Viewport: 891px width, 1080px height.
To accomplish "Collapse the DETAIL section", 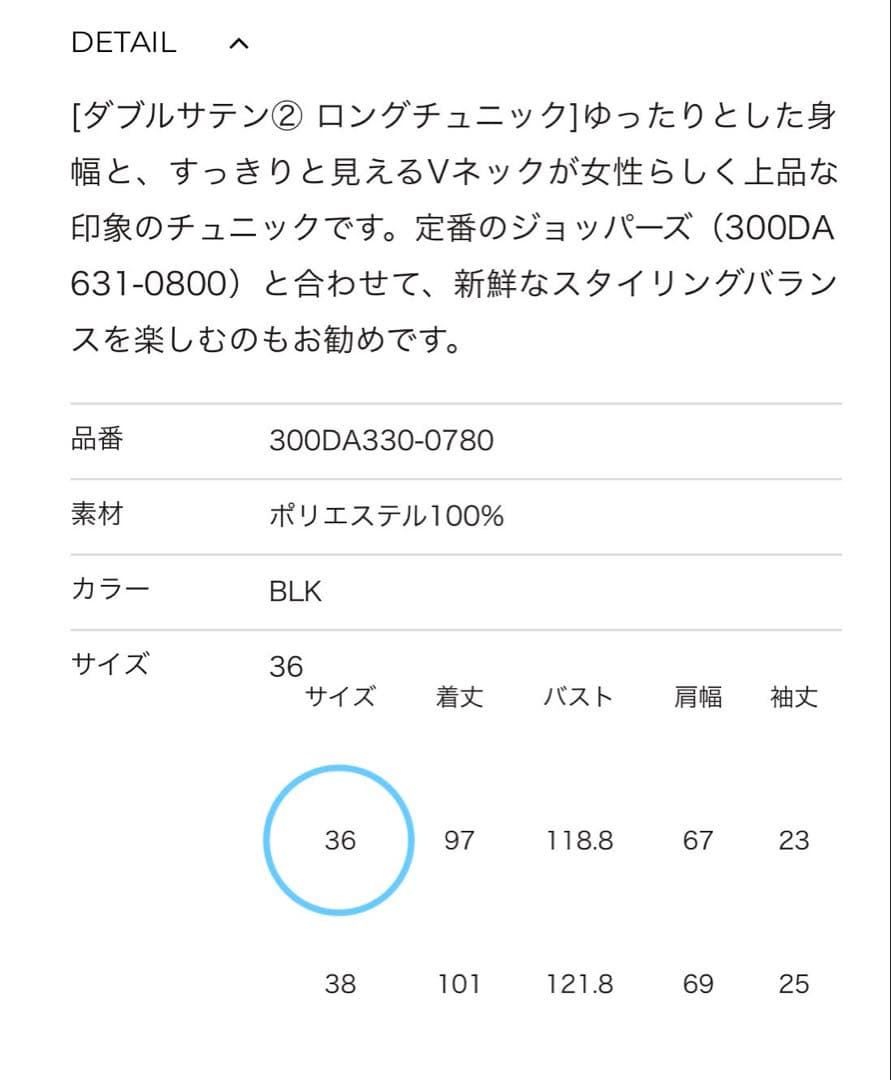I will coord(238,43).
